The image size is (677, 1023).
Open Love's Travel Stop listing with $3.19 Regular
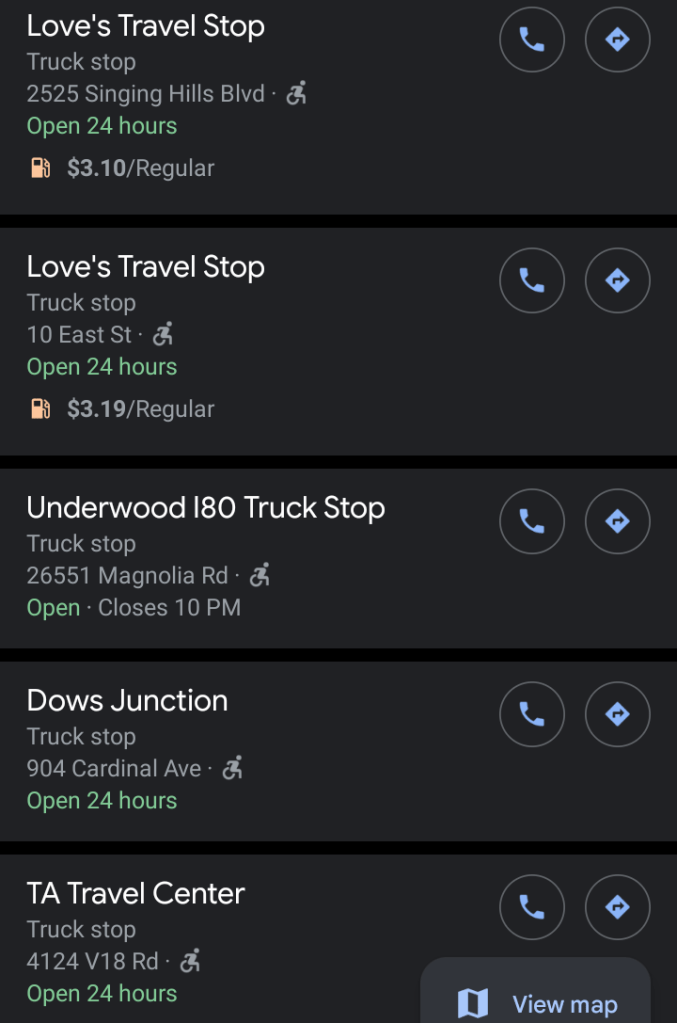click(x=146, y=267)
